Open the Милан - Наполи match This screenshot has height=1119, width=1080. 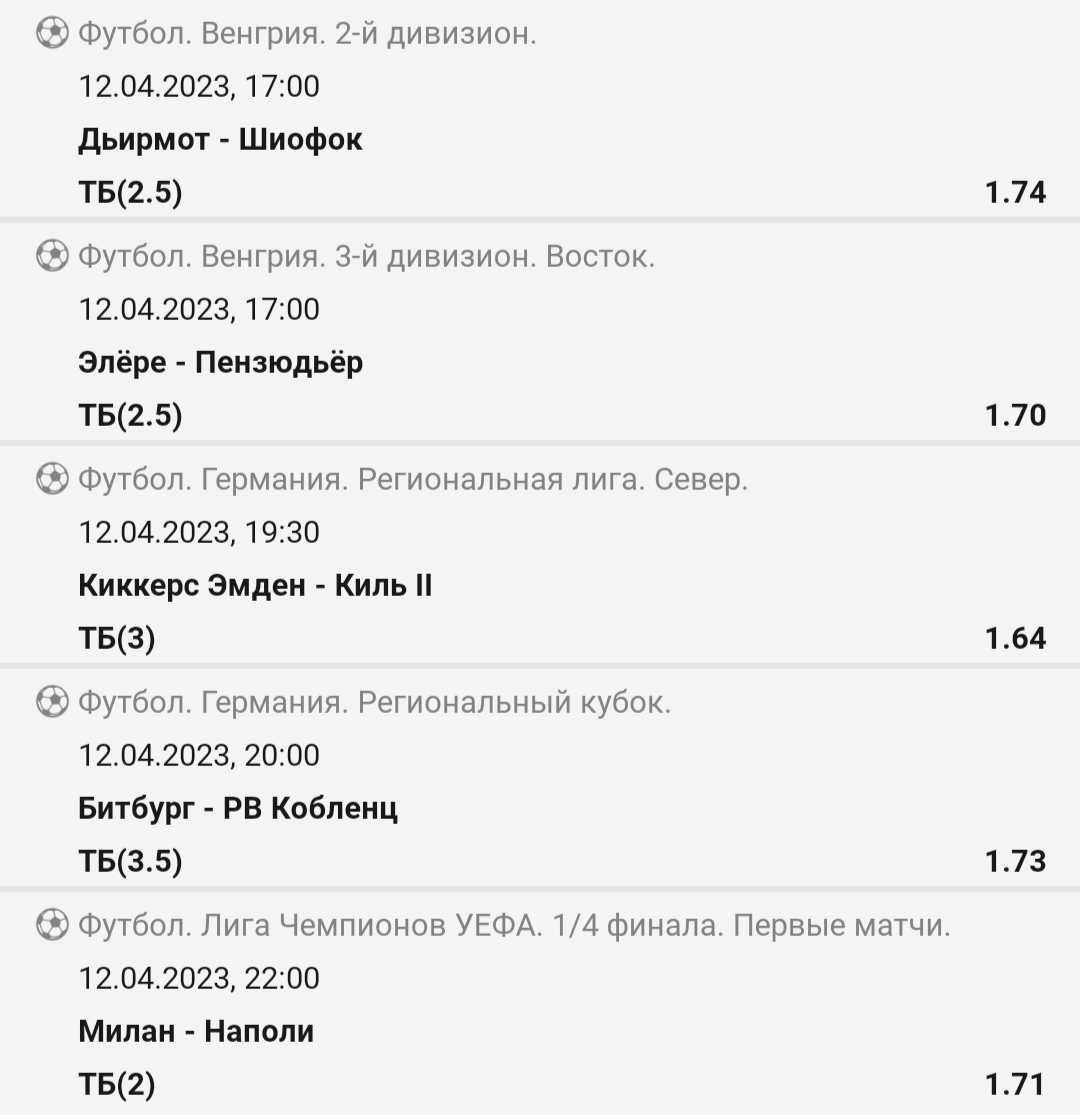click(x=196, y=1031)
